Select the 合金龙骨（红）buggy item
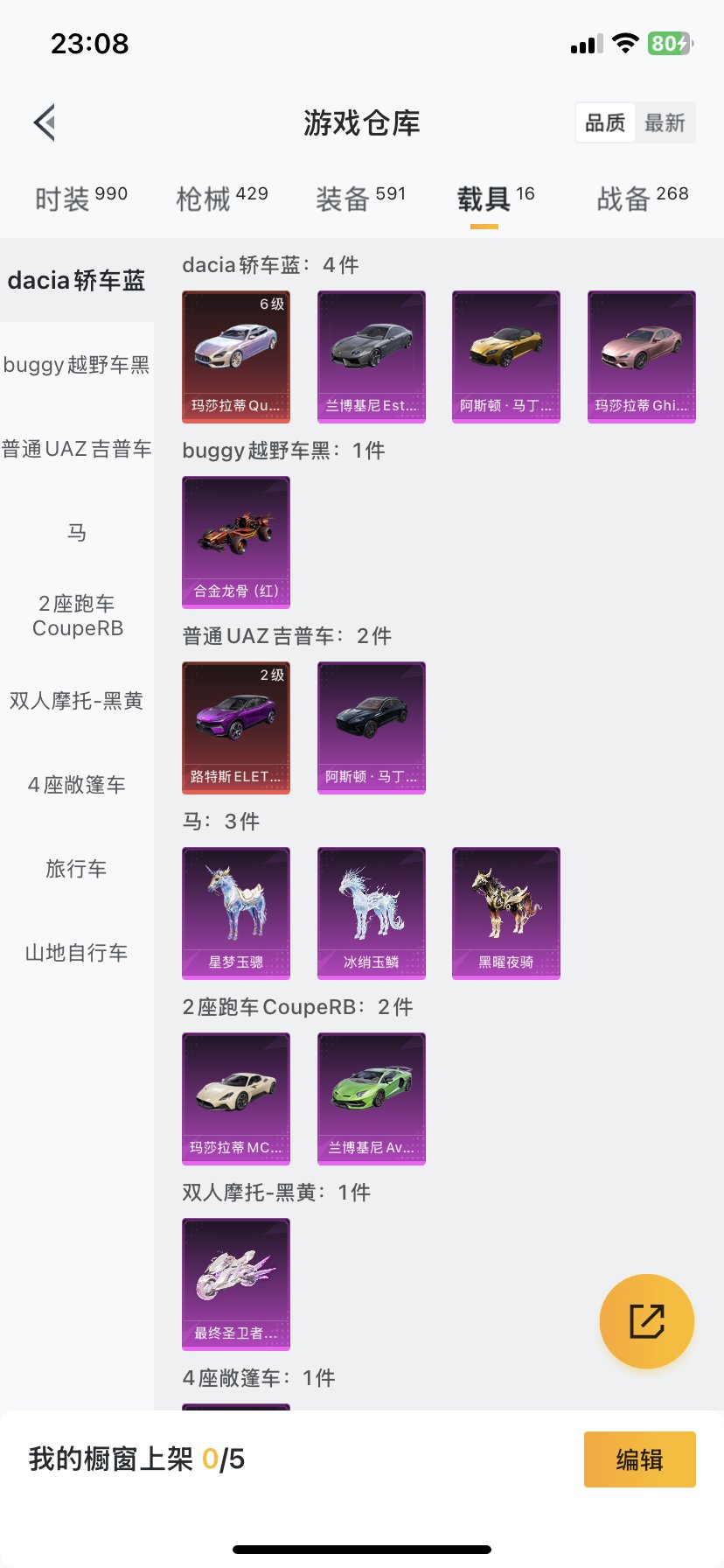This screenshot has width=724, height=1568. 235,542
